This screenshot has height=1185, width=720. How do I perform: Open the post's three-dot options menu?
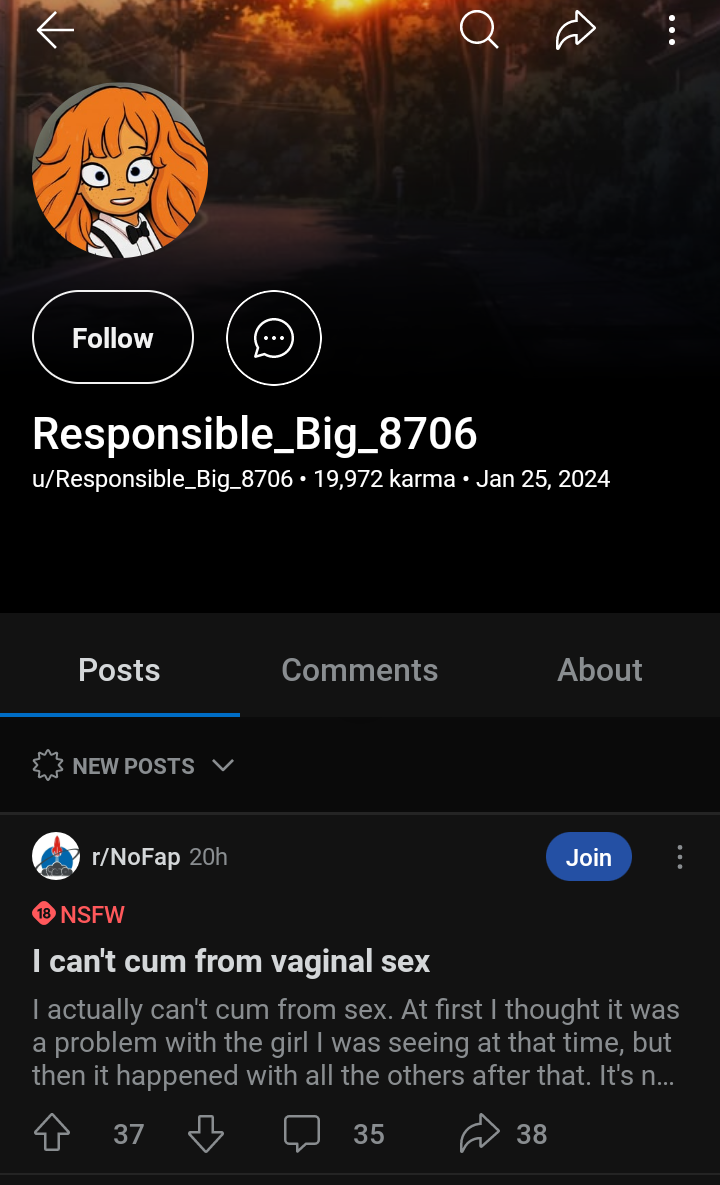(680, 857)
